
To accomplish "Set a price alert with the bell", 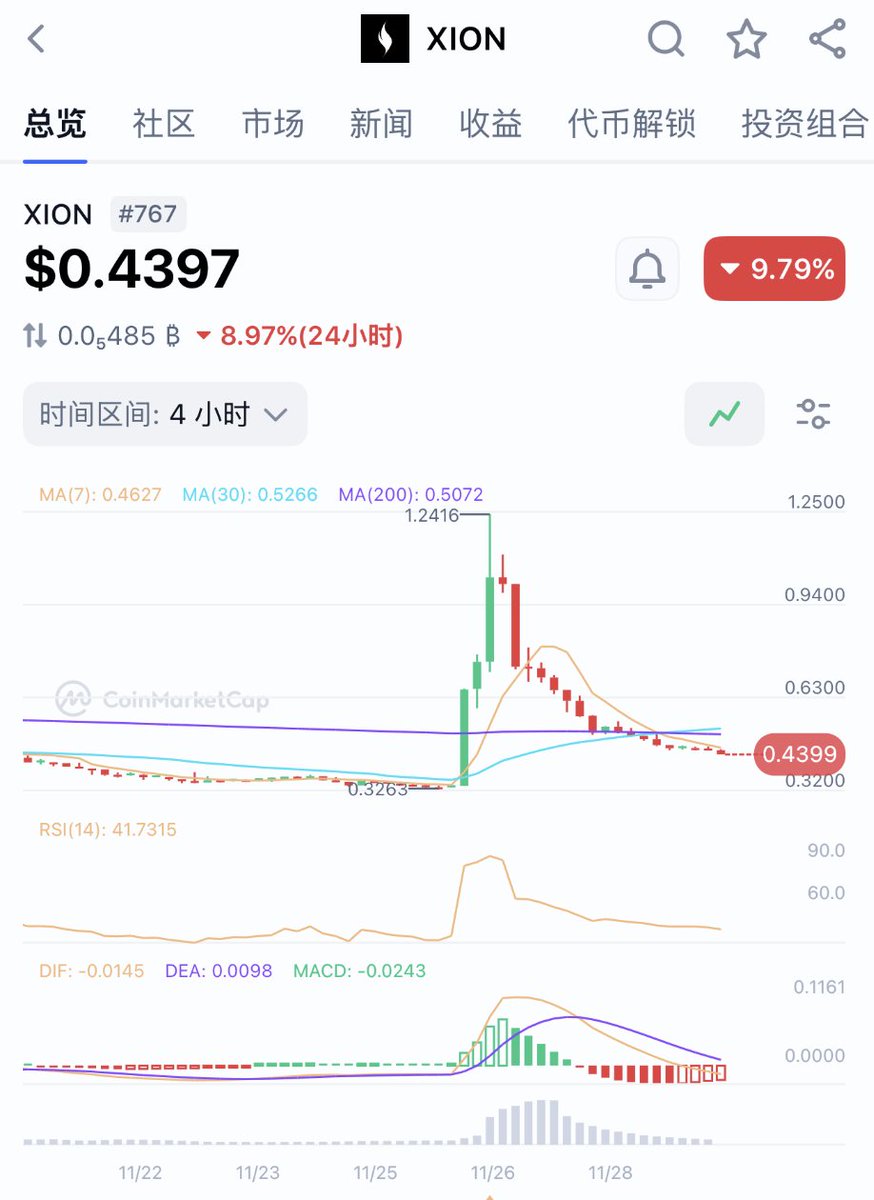I will pyautogui.click(x=647, y=269).
